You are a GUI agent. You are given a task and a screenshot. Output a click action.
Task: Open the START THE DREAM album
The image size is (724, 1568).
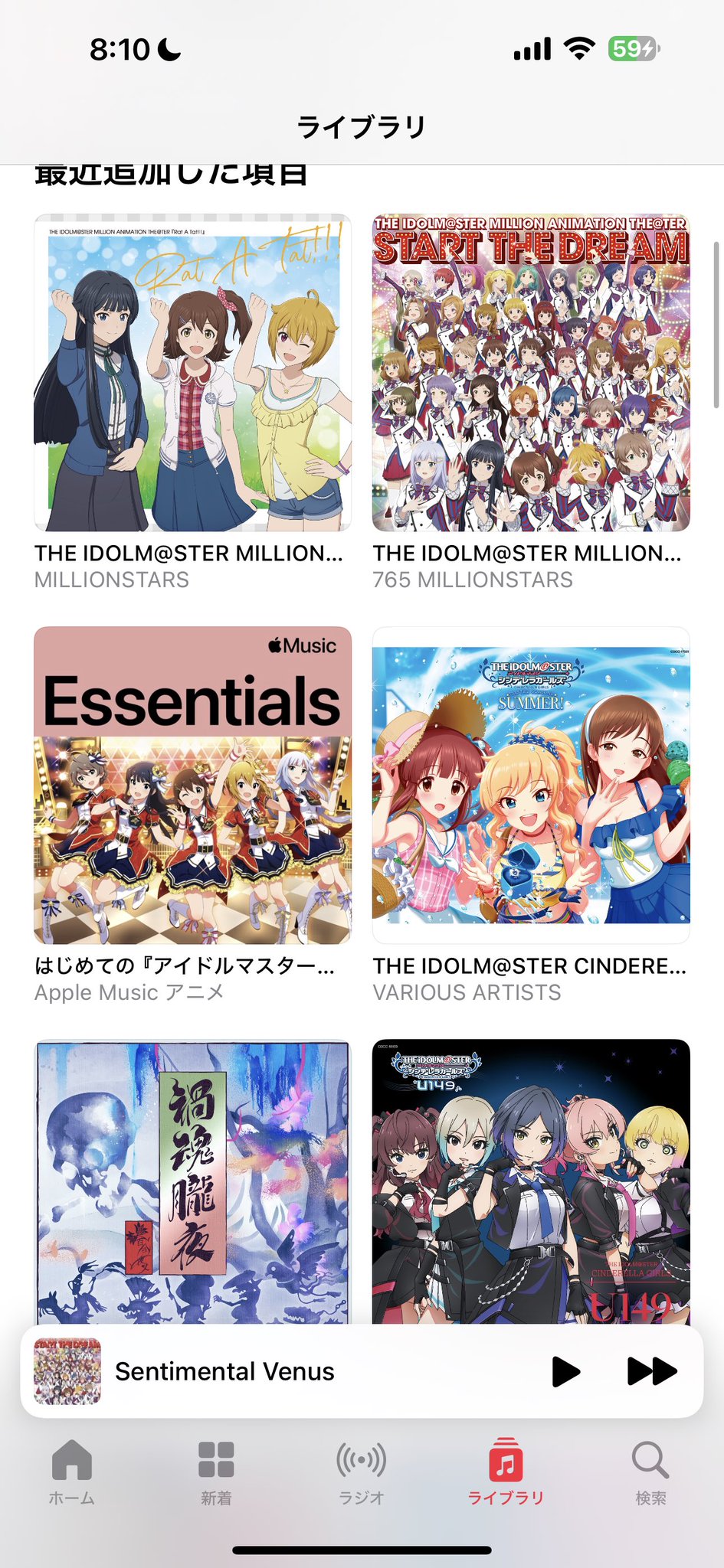click(x=531, y=373)
